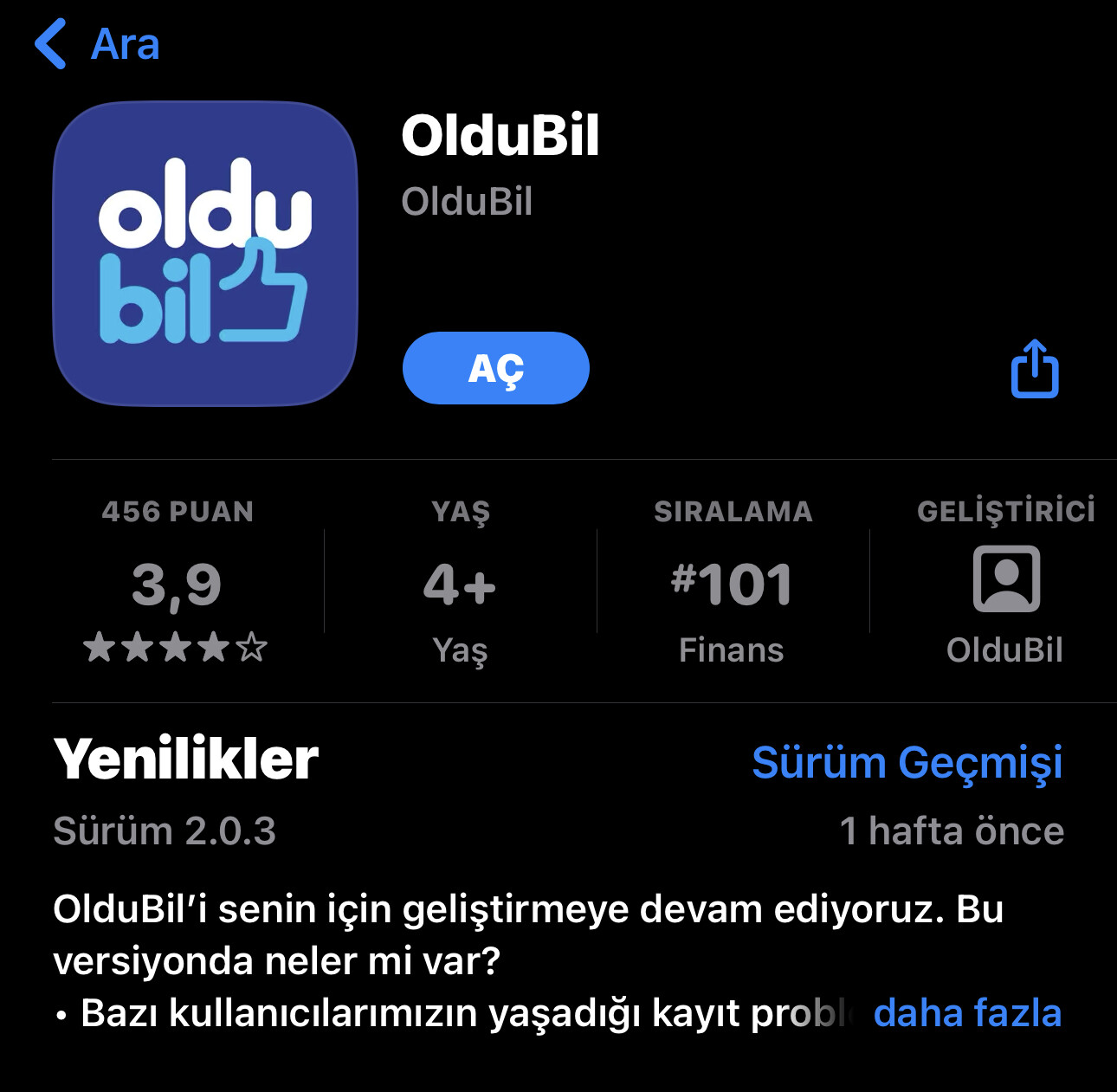Screen dimensions: 1117x1092
Task: Open the 456 Puan ratings section
Action: [177, 582]
